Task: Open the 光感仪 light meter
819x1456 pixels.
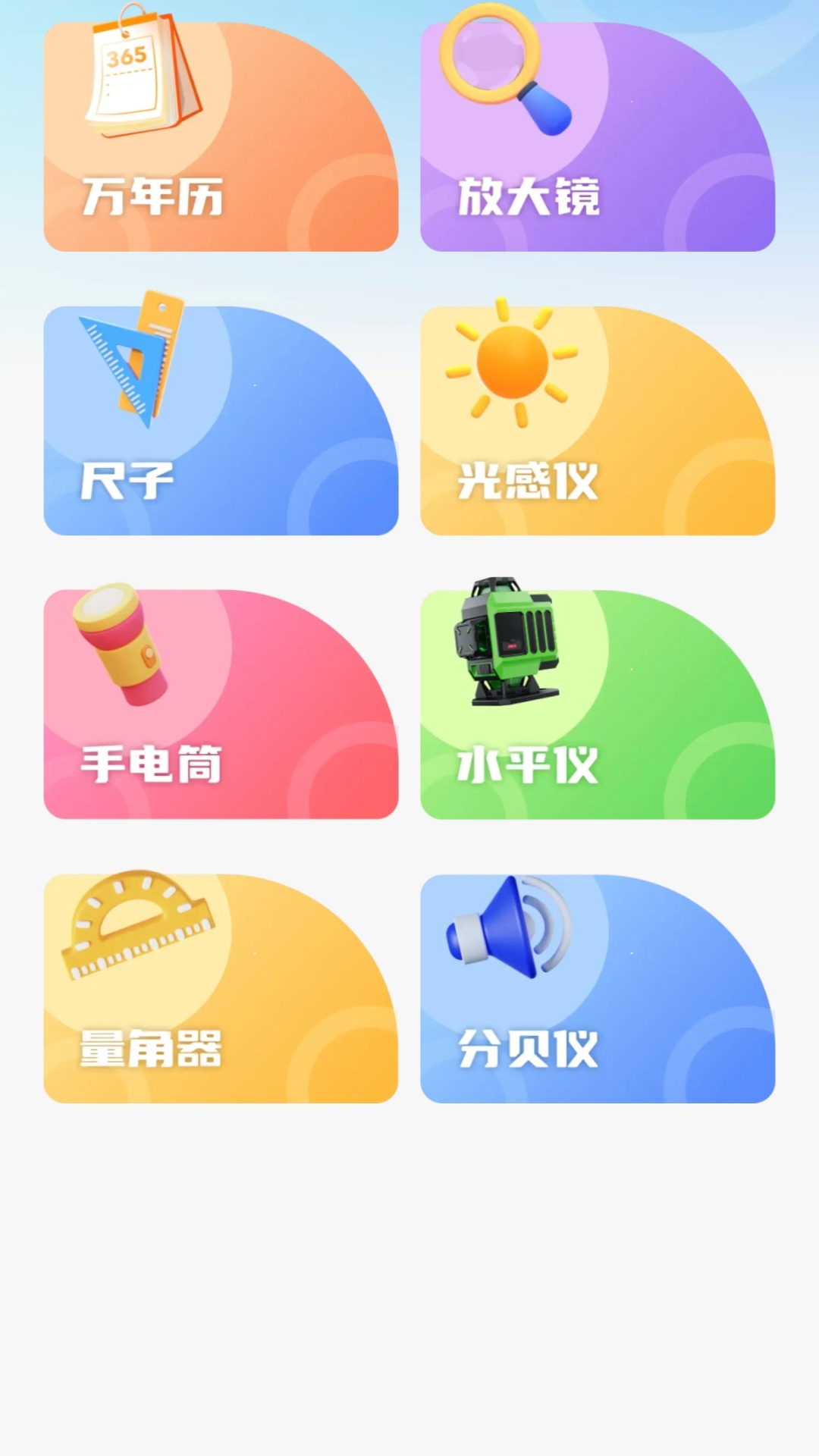Action: [598, 421]
